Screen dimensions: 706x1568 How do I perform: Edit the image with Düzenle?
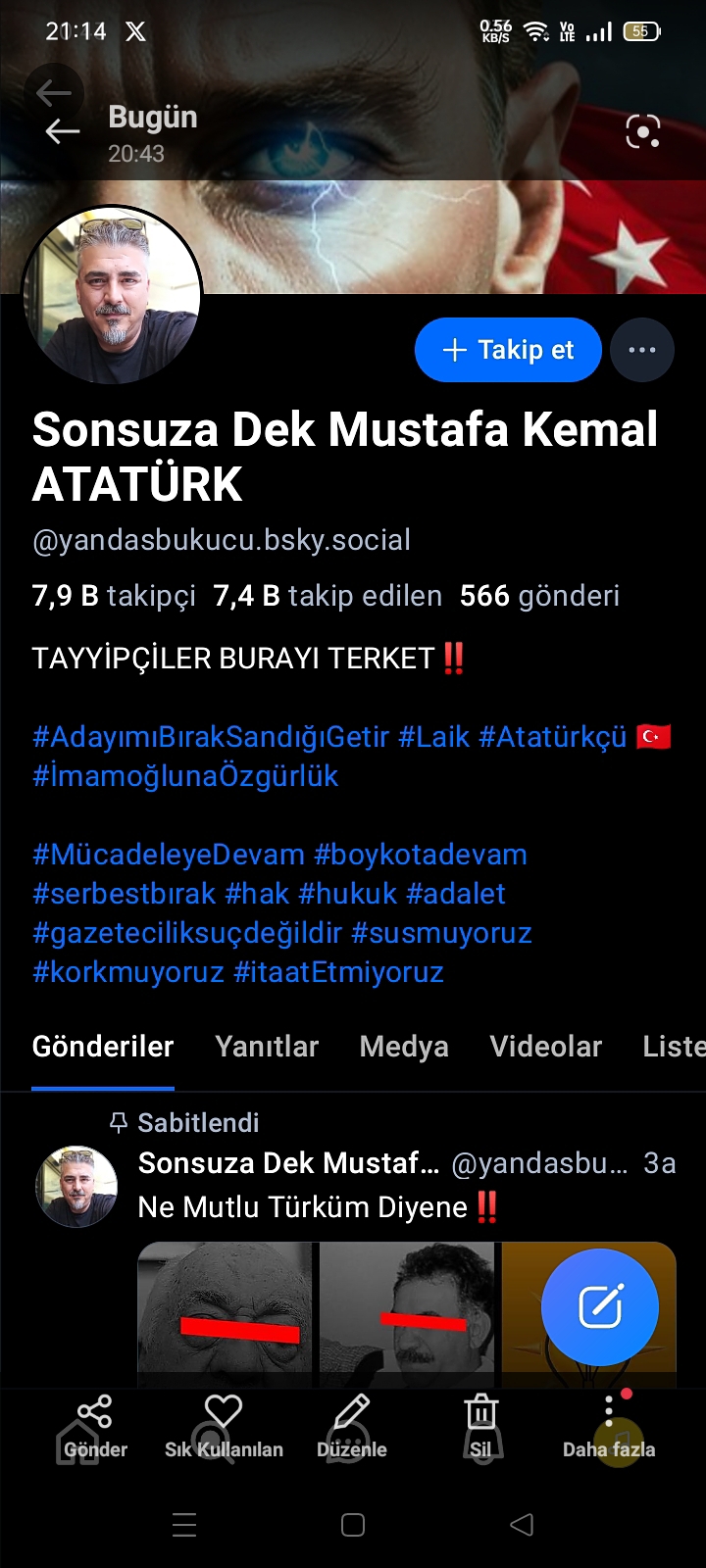[x=352, y=1427]
